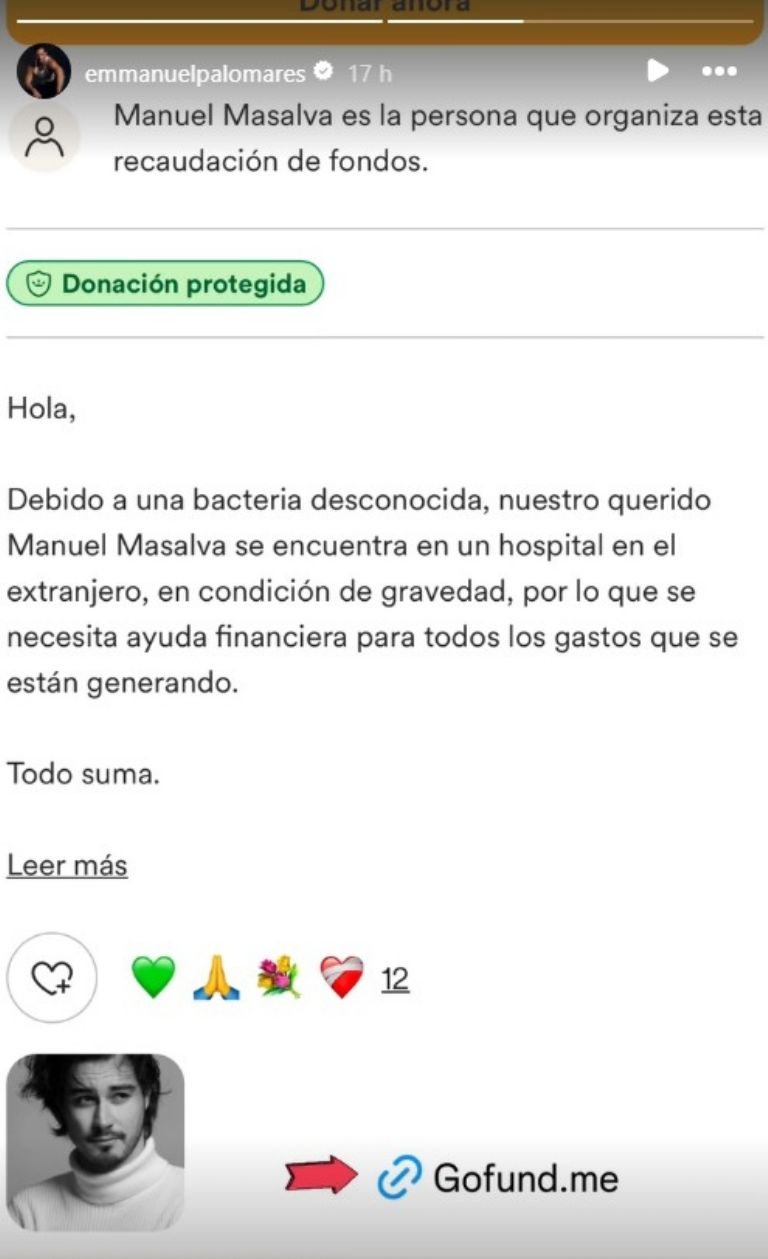Screen dimensions: 768x1259
Task: Tap the verified checkmark badge
Action: pyautogui.click(x=322, y=71)
